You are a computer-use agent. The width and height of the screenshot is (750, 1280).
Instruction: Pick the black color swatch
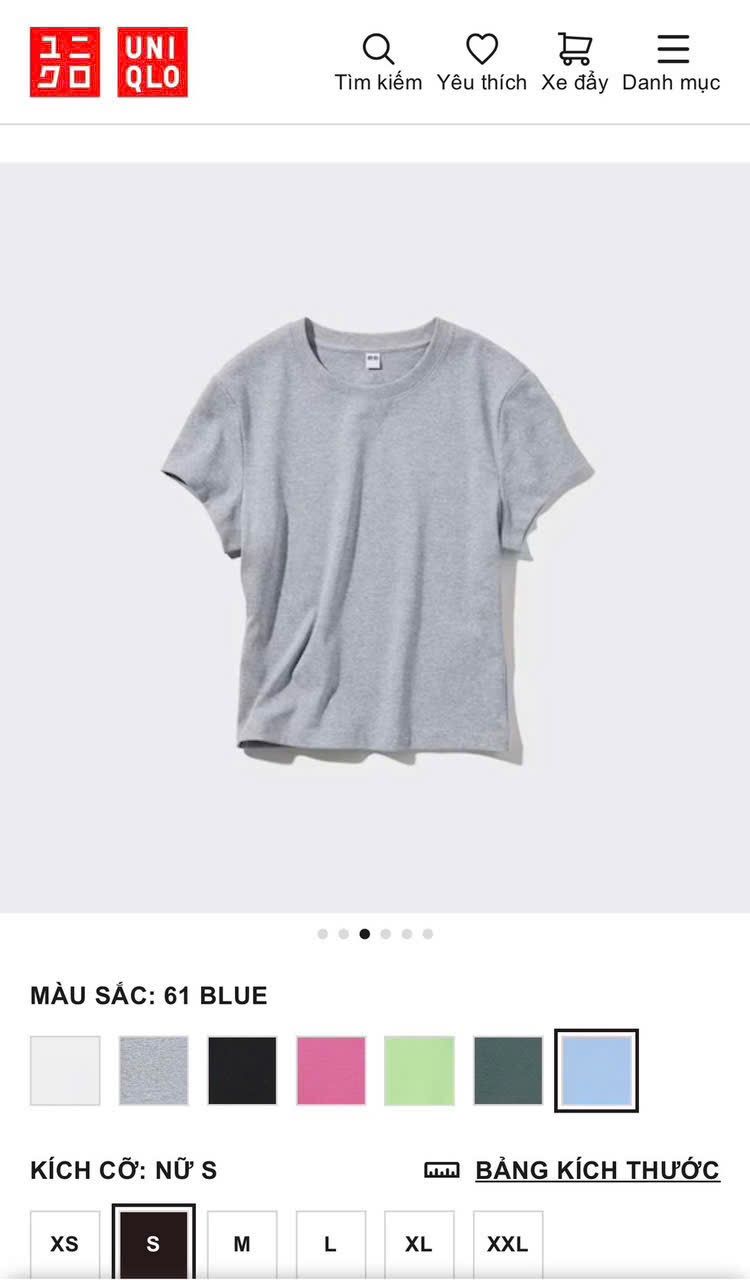242,1071
